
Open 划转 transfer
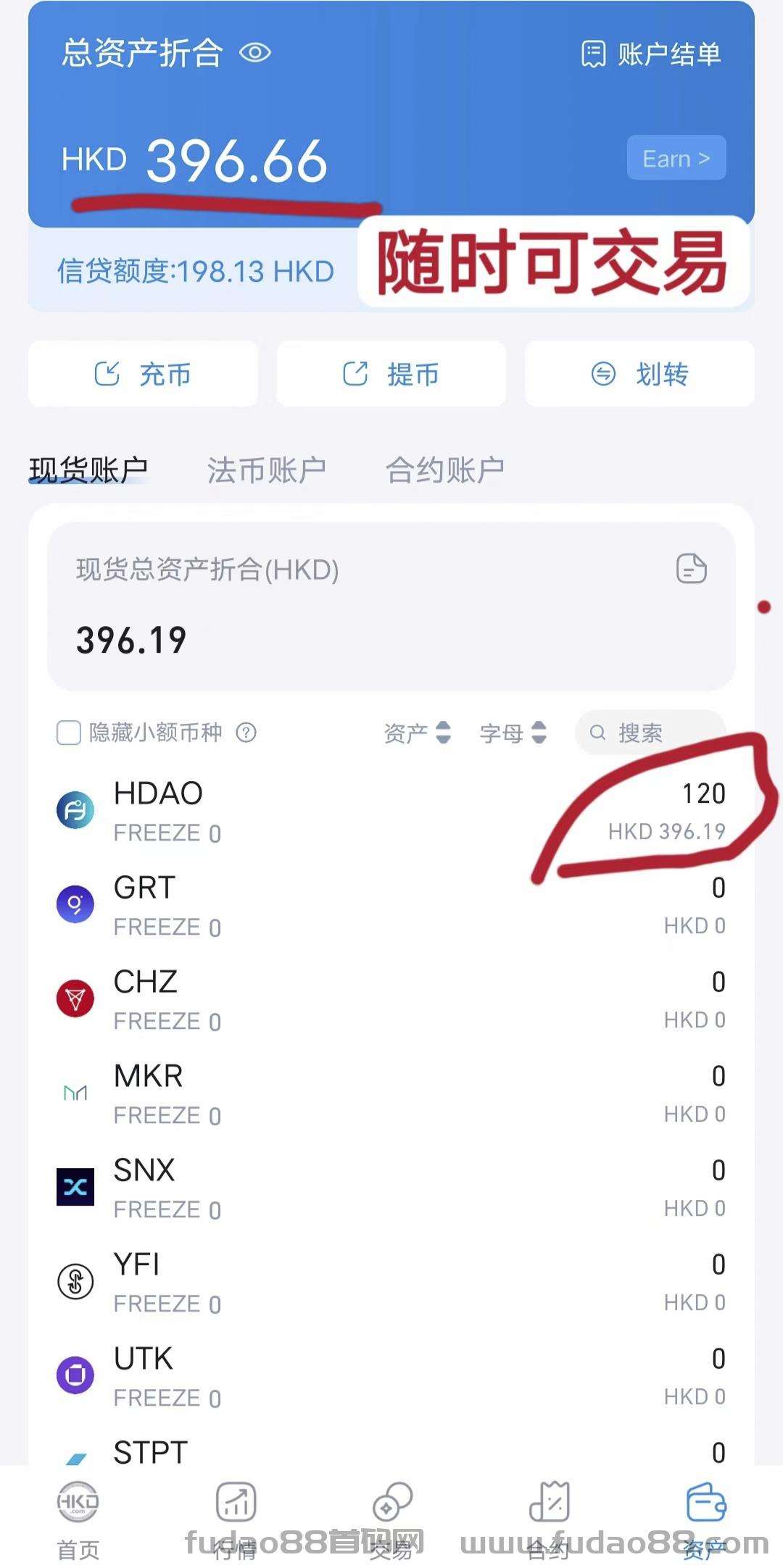pyautogui.click(x=639, y=374)
